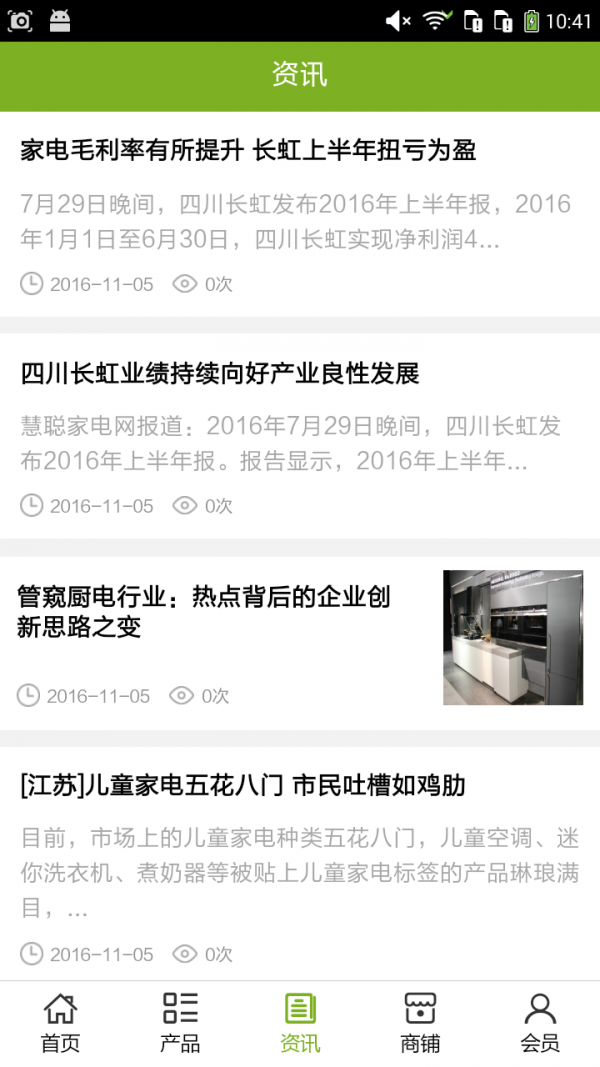
Task: Open the 会员 tab
Action: tap(540, 1023)
